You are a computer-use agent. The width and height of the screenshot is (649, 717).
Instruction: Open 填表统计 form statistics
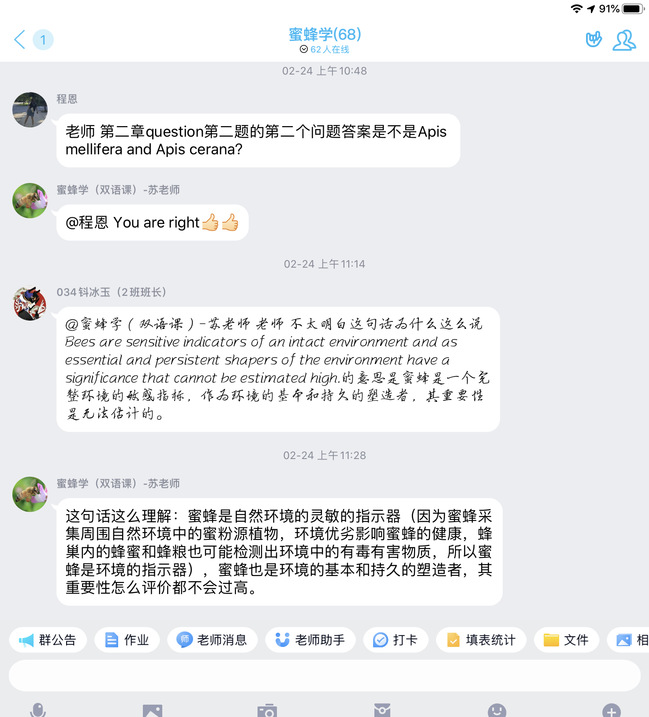tap(480, 640)
